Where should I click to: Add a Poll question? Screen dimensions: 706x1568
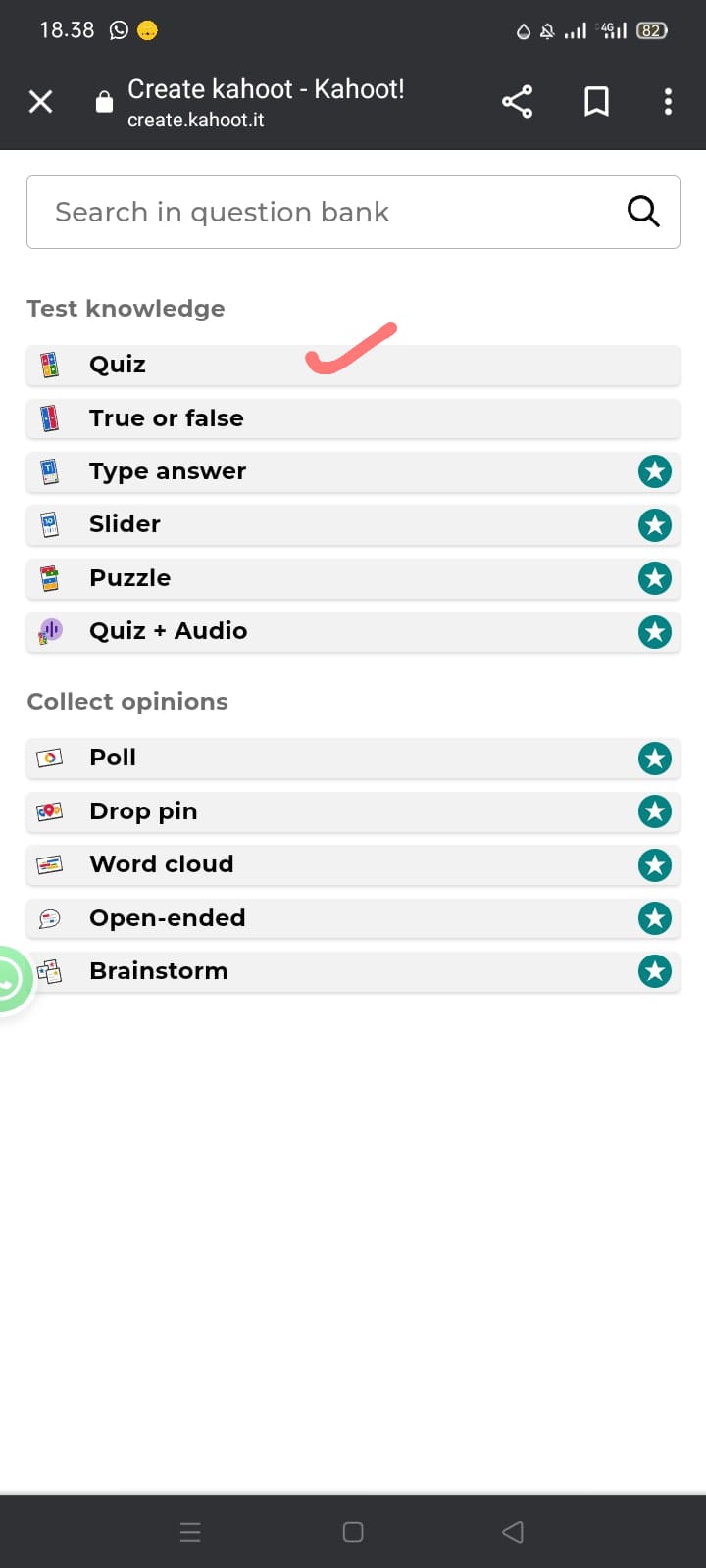[x=353, y=758]
